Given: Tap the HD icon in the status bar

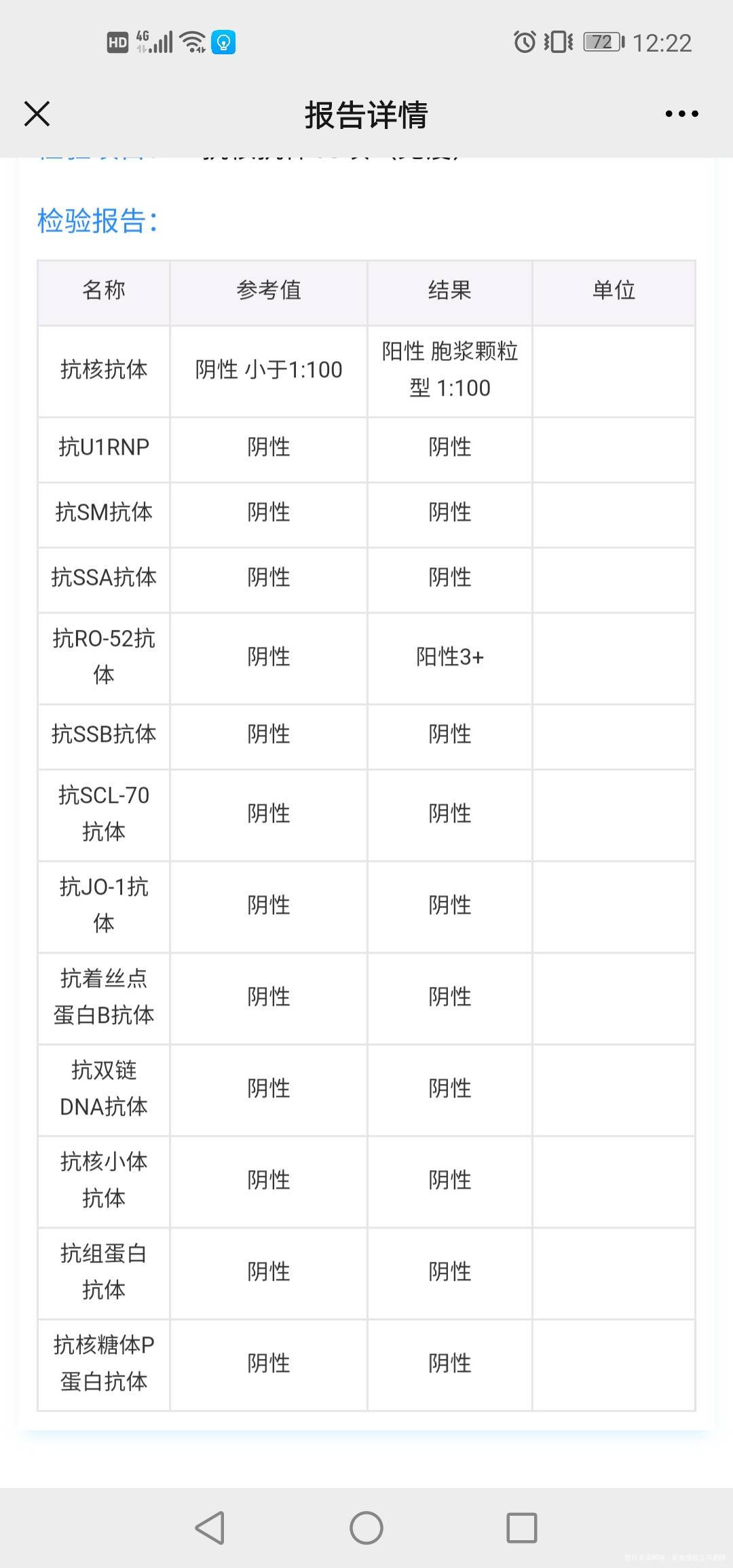Looking at the screenshot, I should [117, 42].
